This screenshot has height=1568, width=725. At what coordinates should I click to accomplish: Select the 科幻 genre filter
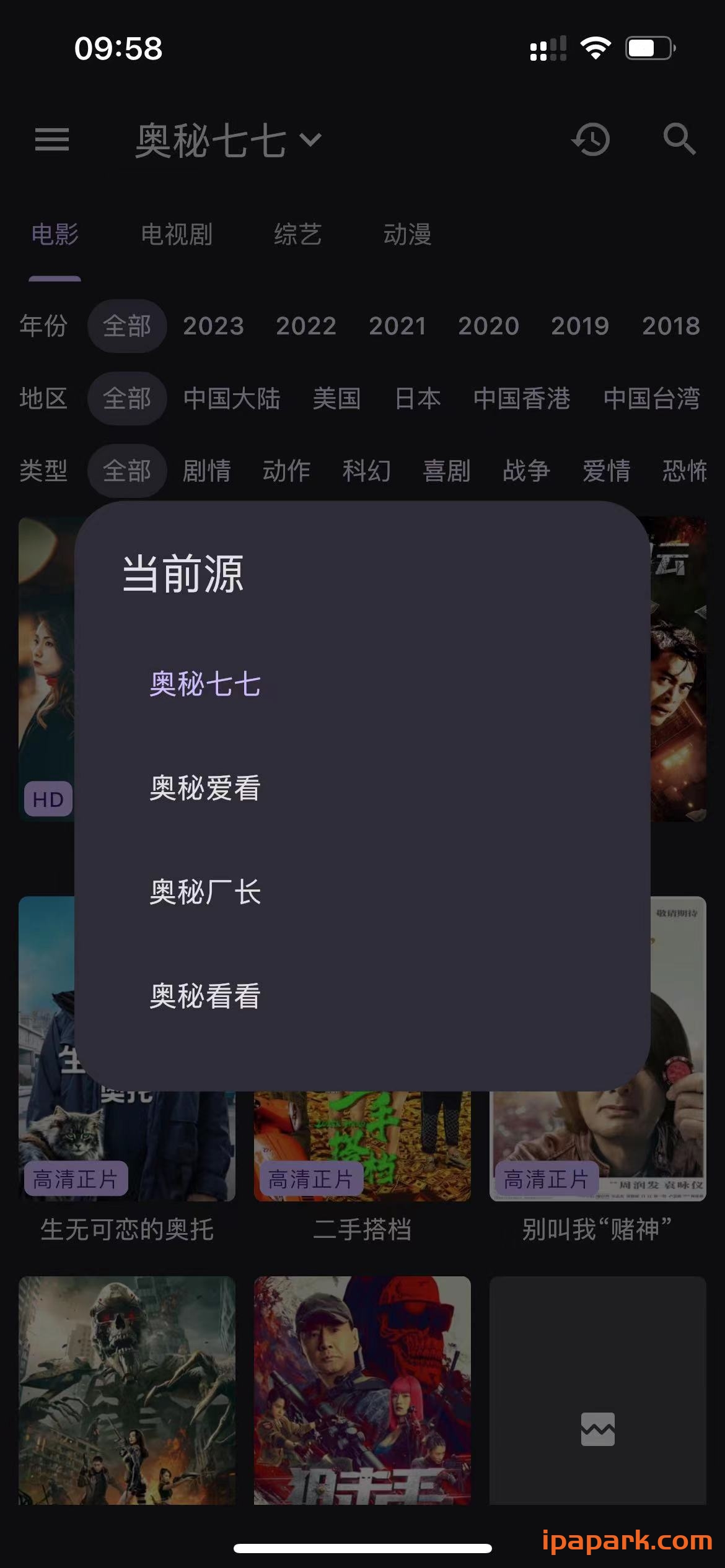(367, 471)
